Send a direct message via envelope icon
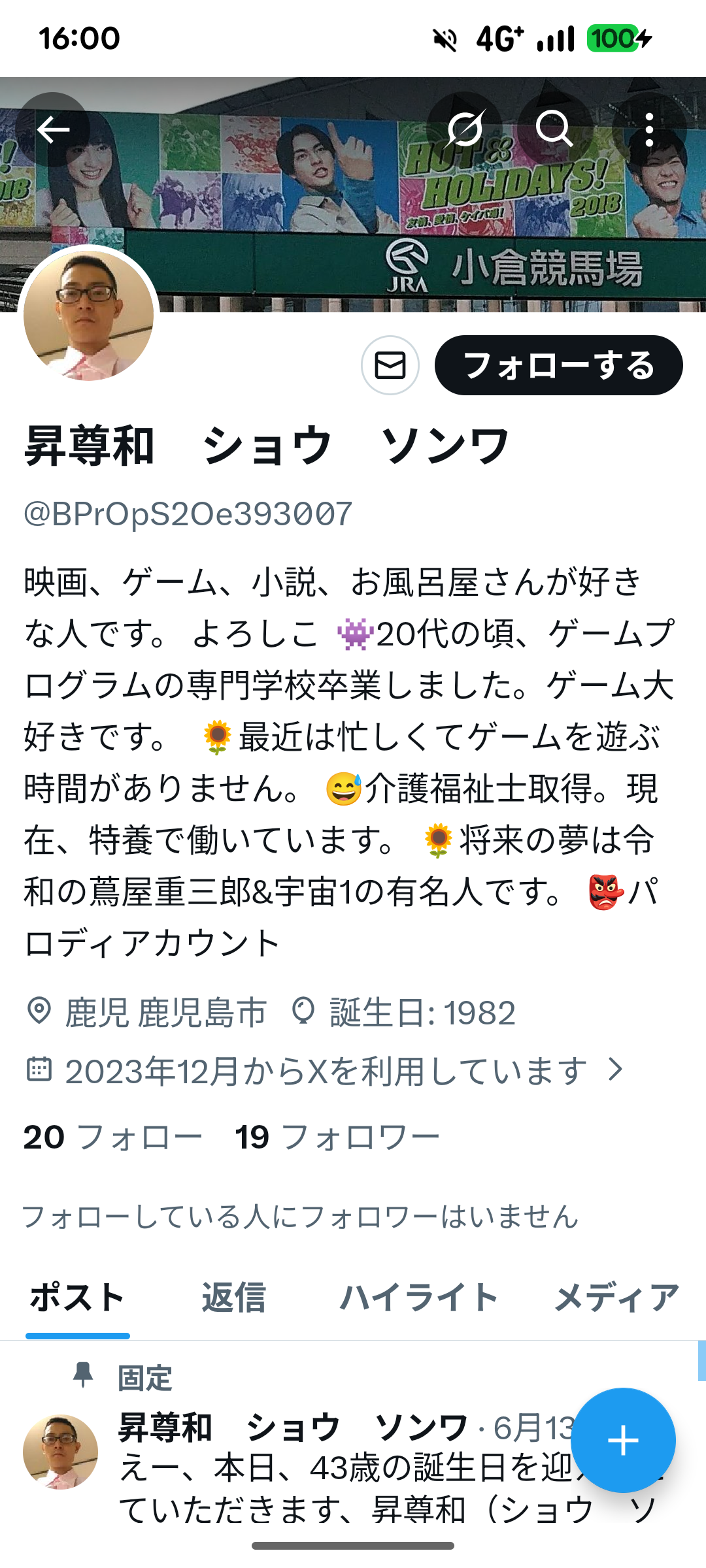Viewport: 706px width, 1568px height. click(x=390, y=365)
